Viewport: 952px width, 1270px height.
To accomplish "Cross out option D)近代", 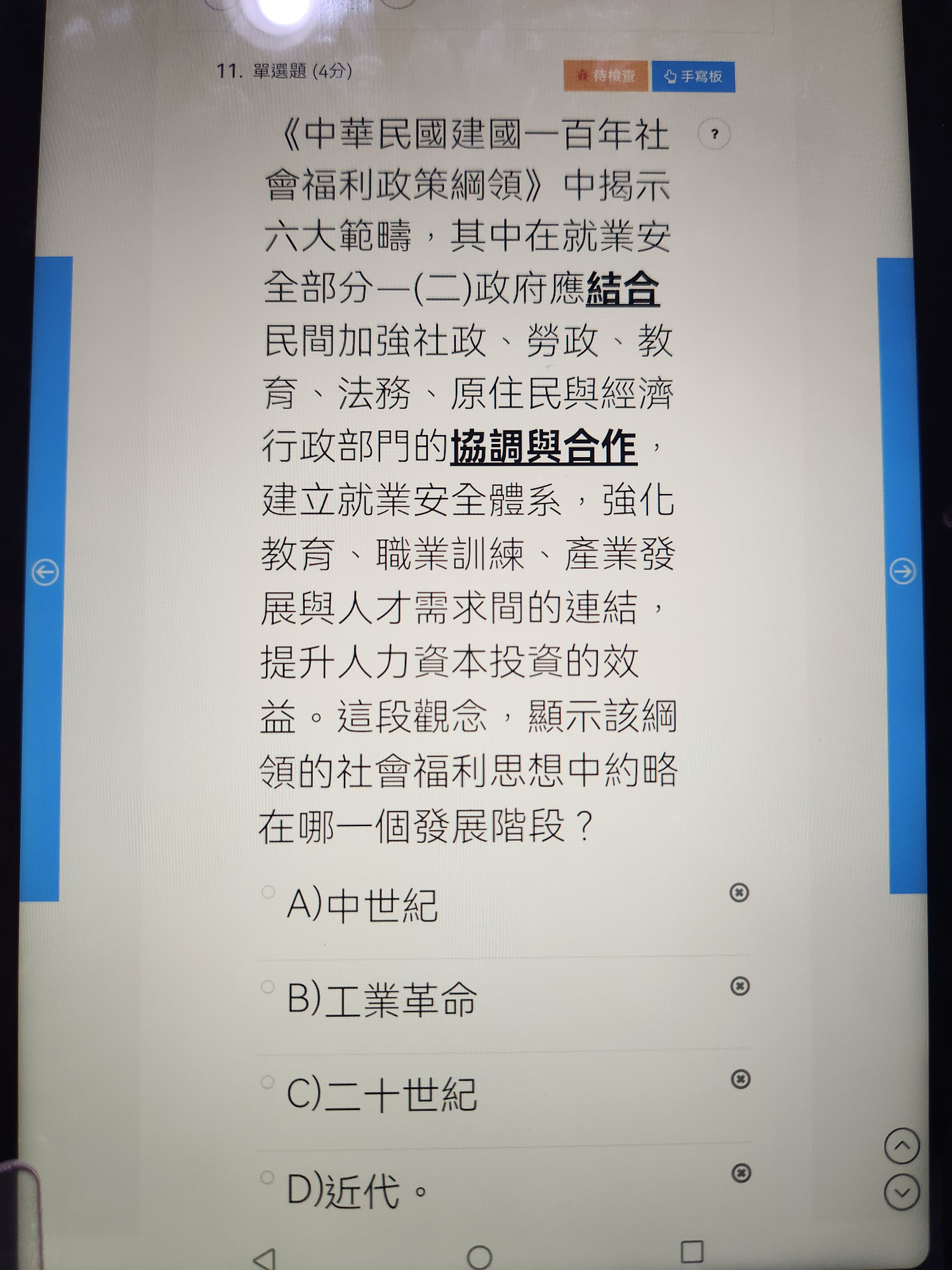I will [741, 1173].
